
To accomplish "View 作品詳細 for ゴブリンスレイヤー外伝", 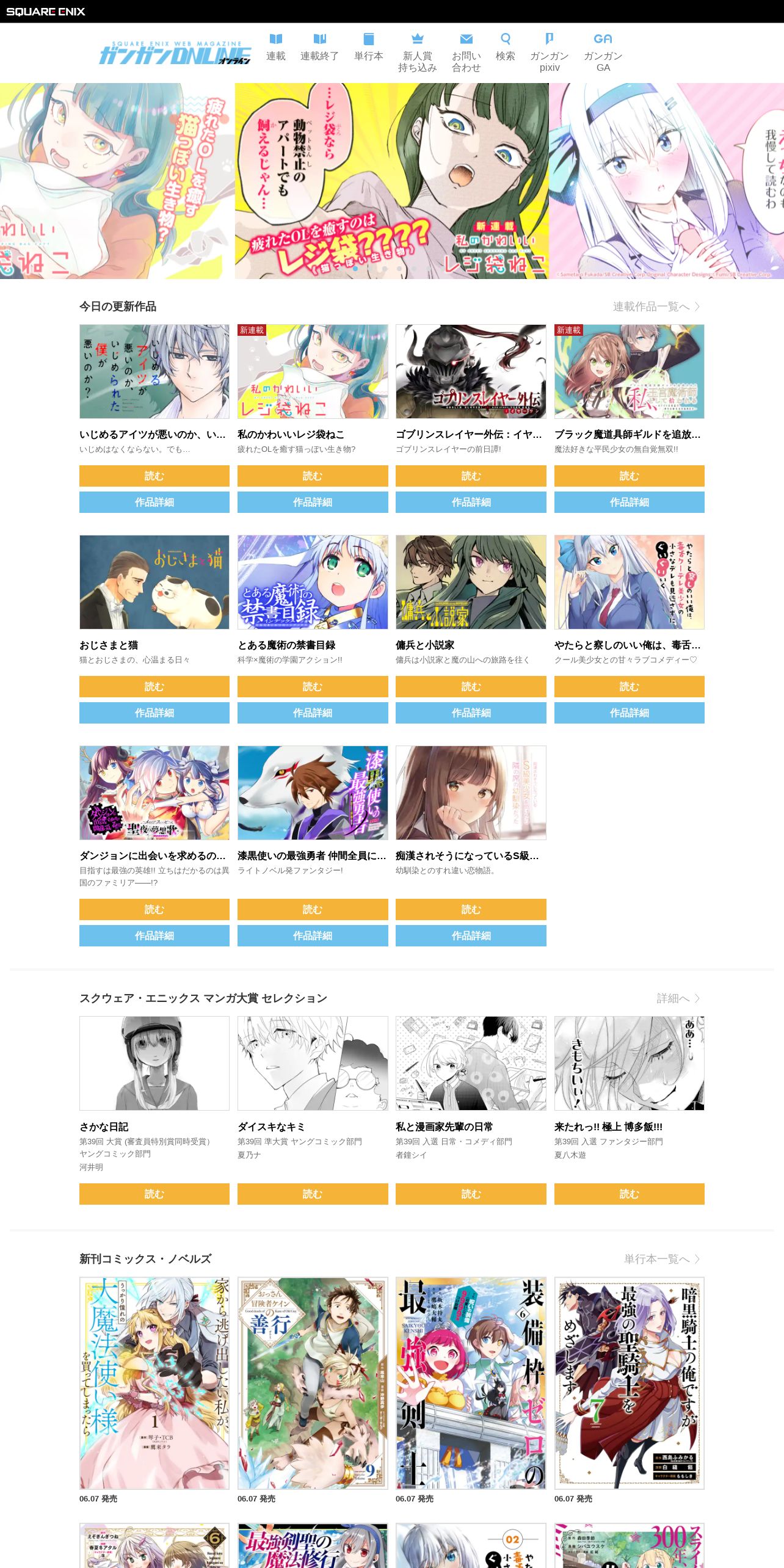I will 471,502.
